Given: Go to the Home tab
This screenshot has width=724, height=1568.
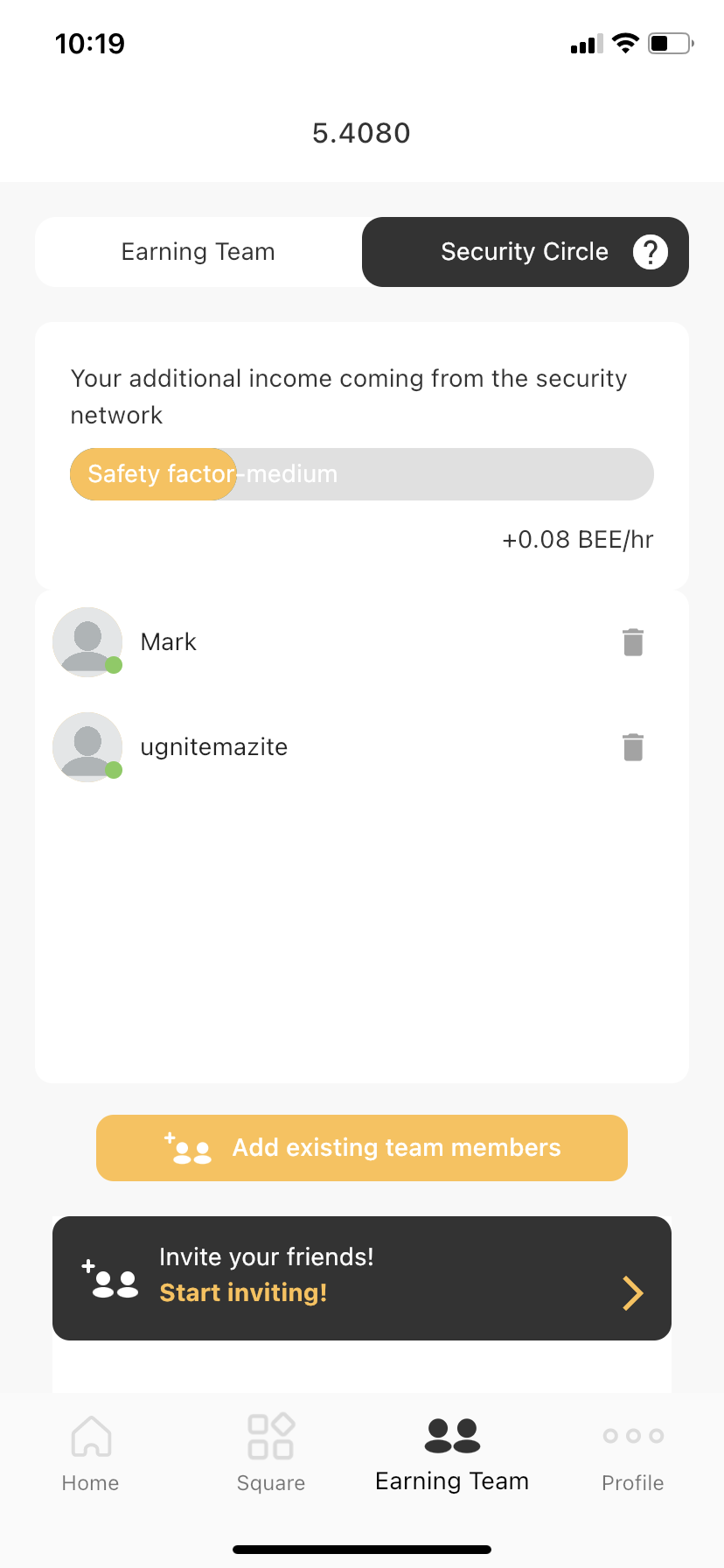Looking at the screenshot, I should [x=91, y=1453].
